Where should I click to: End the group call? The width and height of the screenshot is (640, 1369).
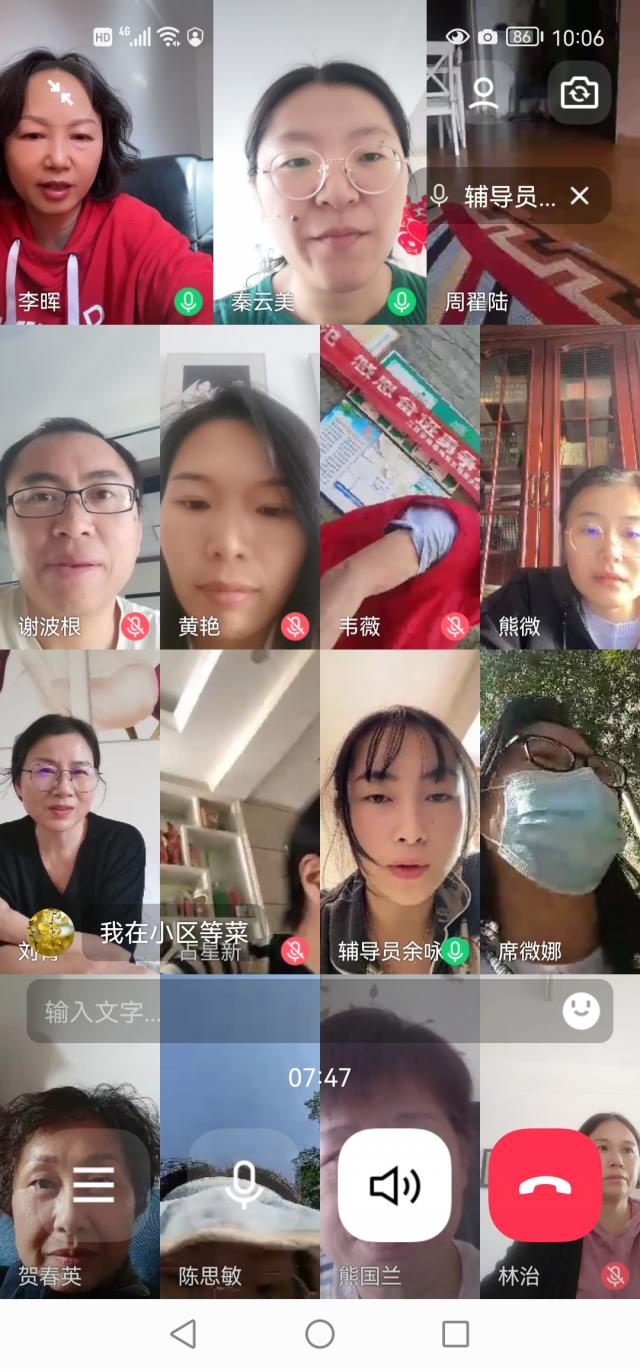point(545,1185)
